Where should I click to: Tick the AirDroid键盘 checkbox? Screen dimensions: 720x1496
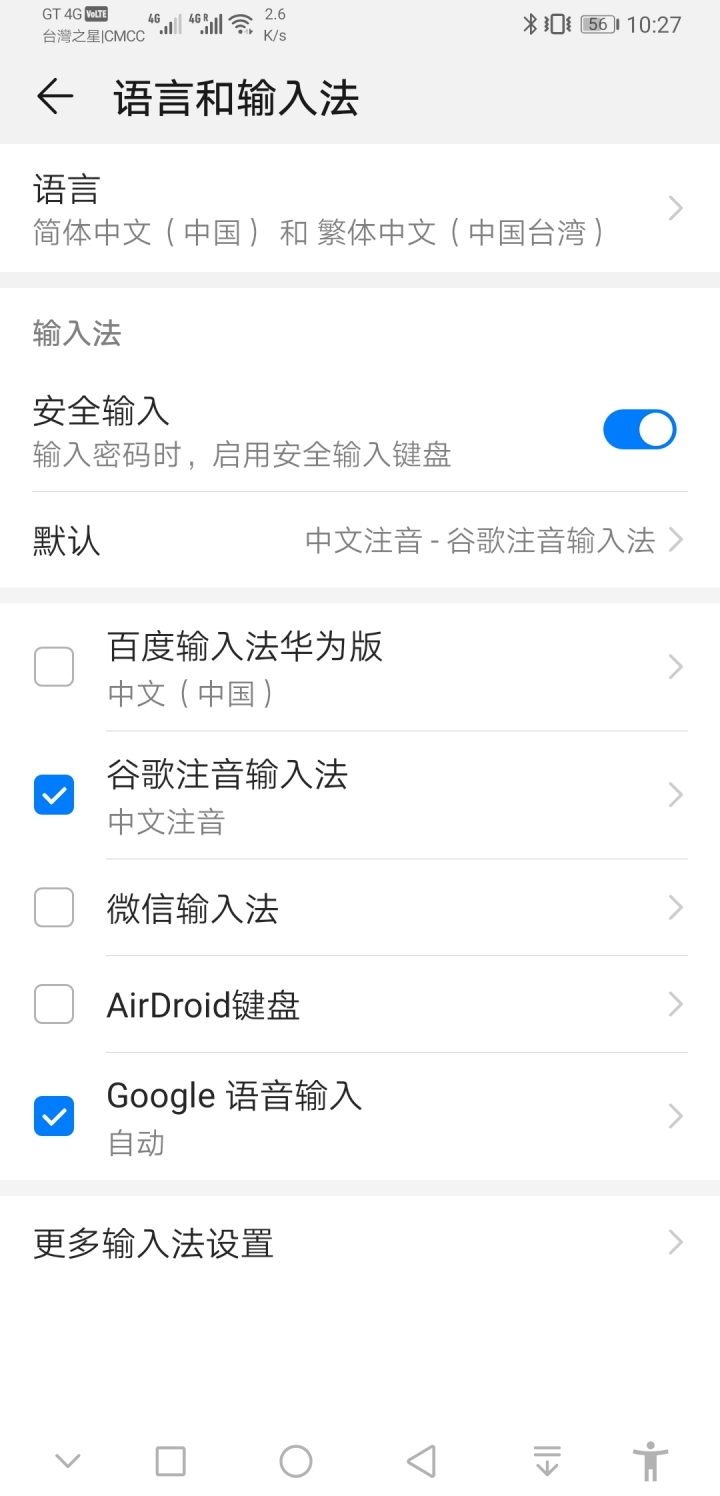pos(54,1004)
